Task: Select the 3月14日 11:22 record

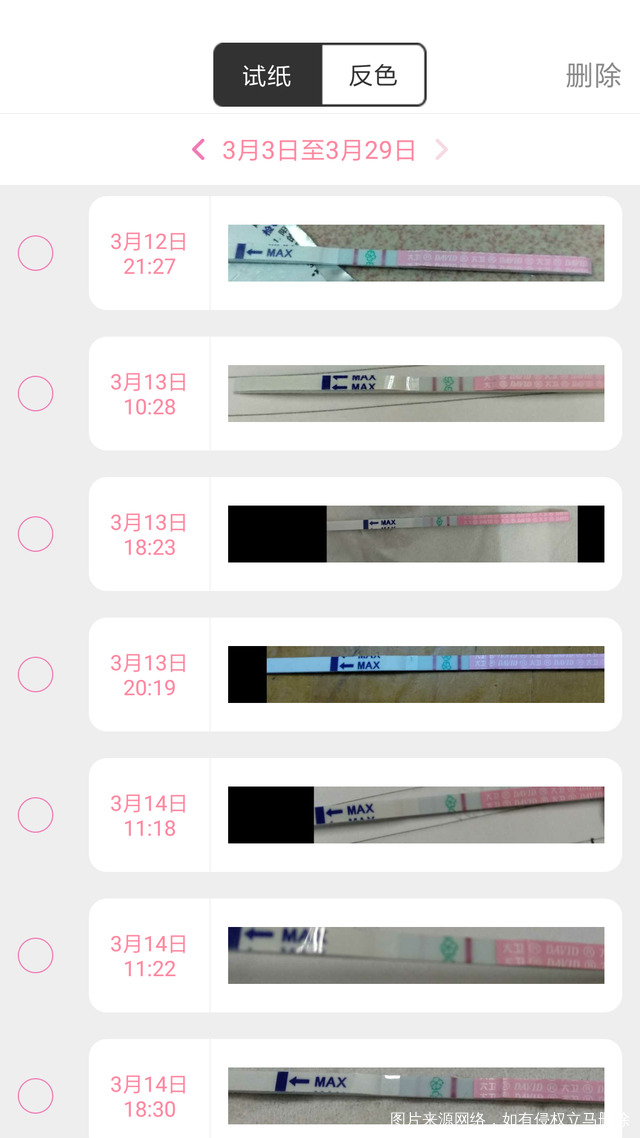Action: click(x=36, y=956)
